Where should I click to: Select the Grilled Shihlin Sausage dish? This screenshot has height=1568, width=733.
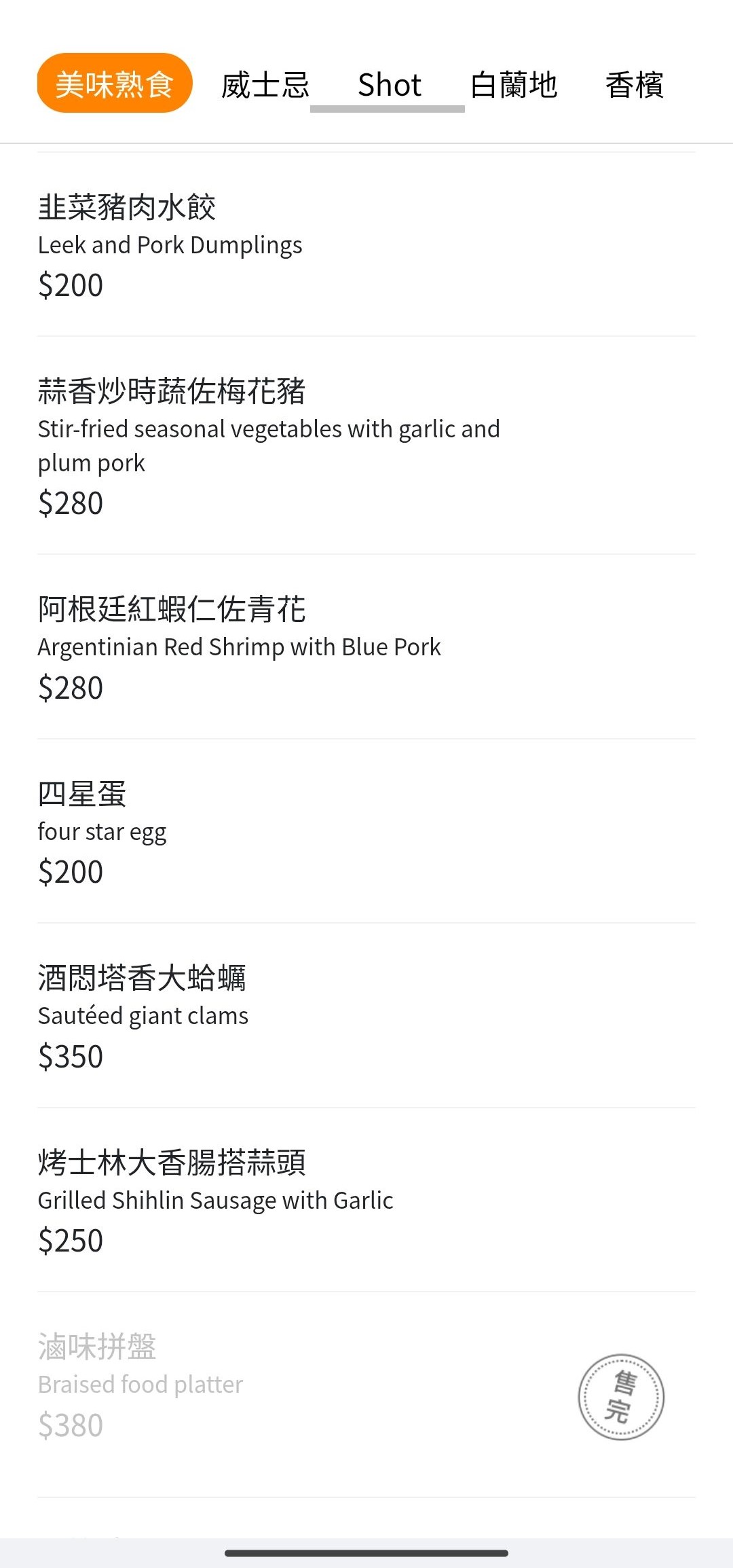point(214,1199)
